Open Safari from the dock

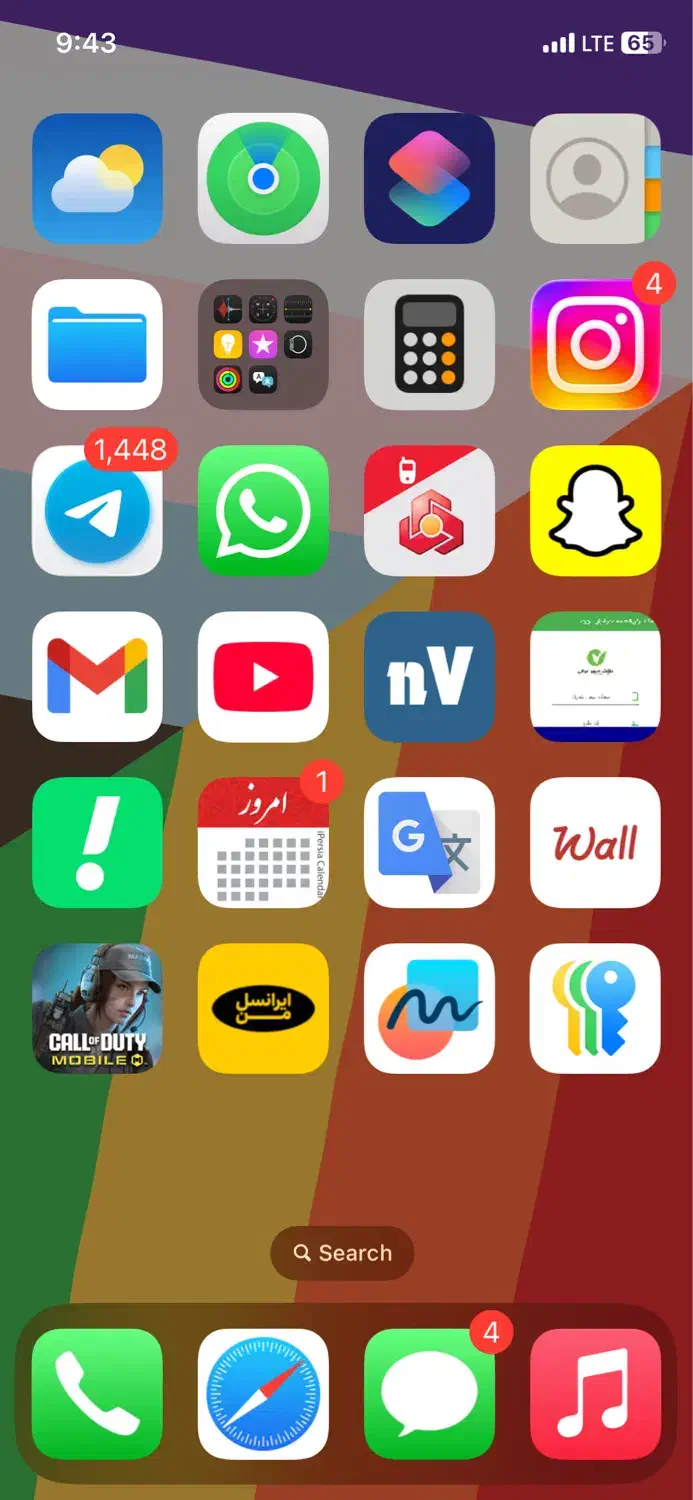pos(263,1394)
